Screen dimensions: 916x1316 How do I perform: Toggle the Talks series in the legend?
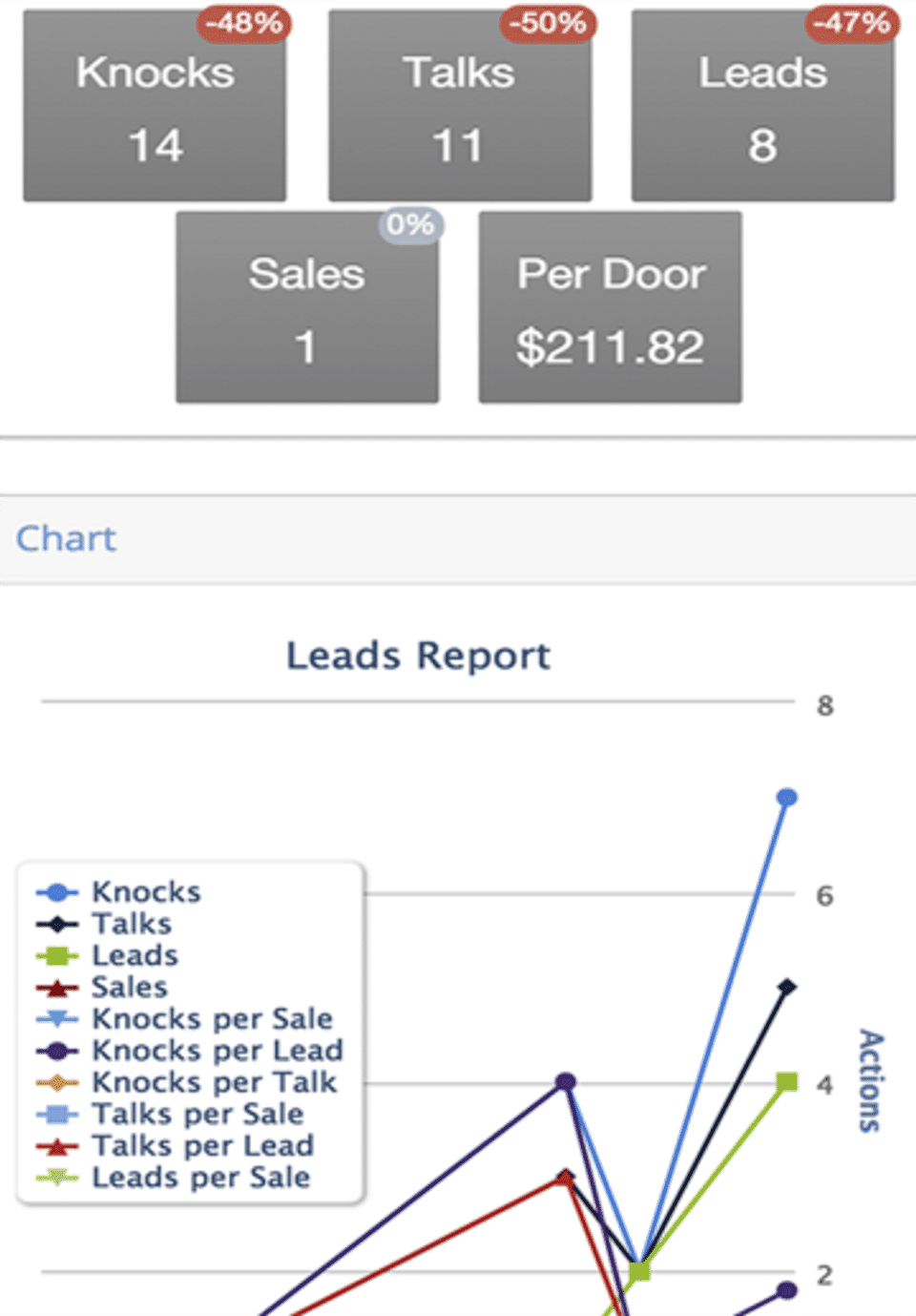pyautogui.click(x=131, y=924)
